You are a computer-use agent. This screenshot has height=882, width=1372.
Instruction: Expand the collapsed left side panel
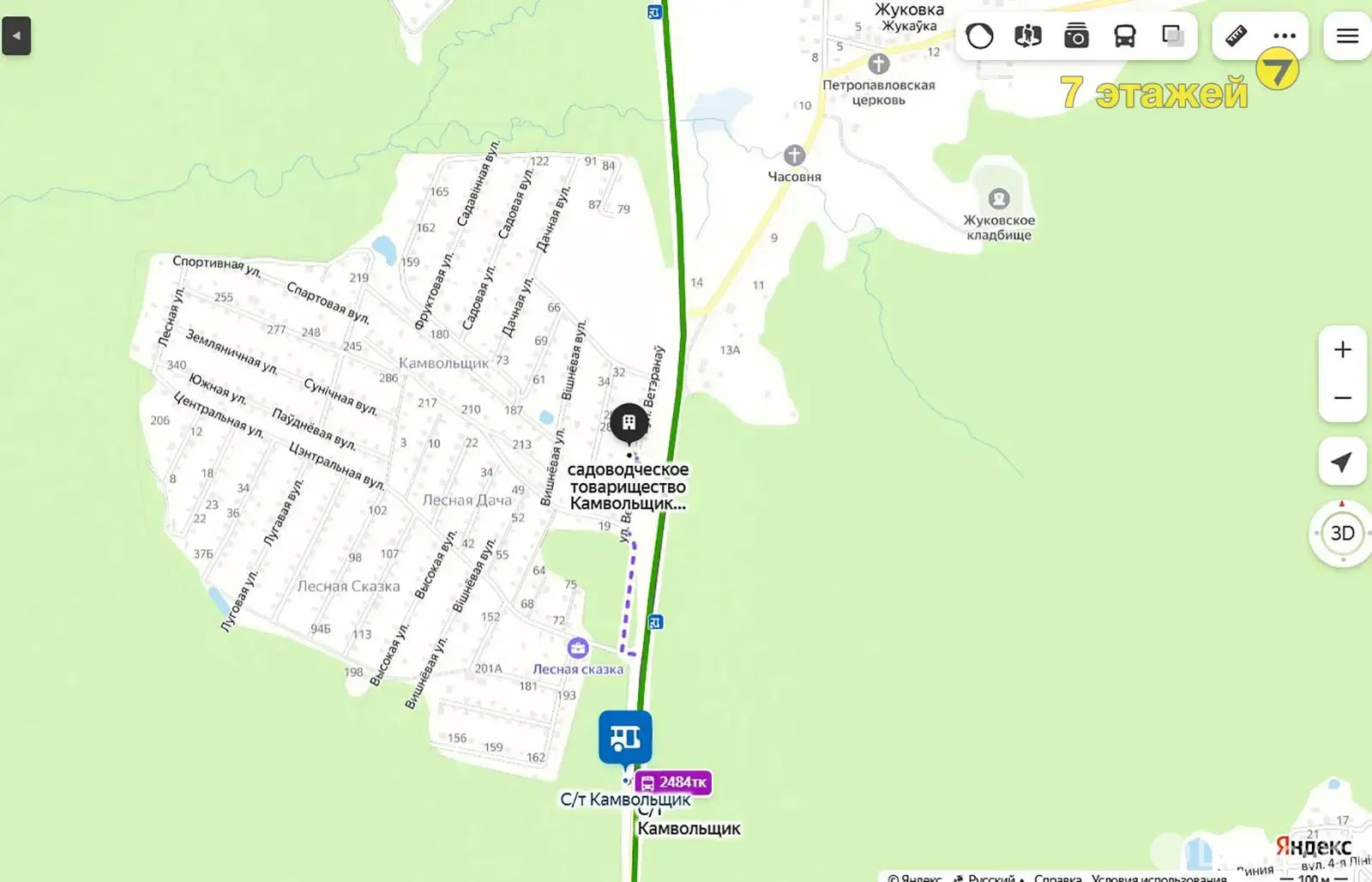[16, 36]
